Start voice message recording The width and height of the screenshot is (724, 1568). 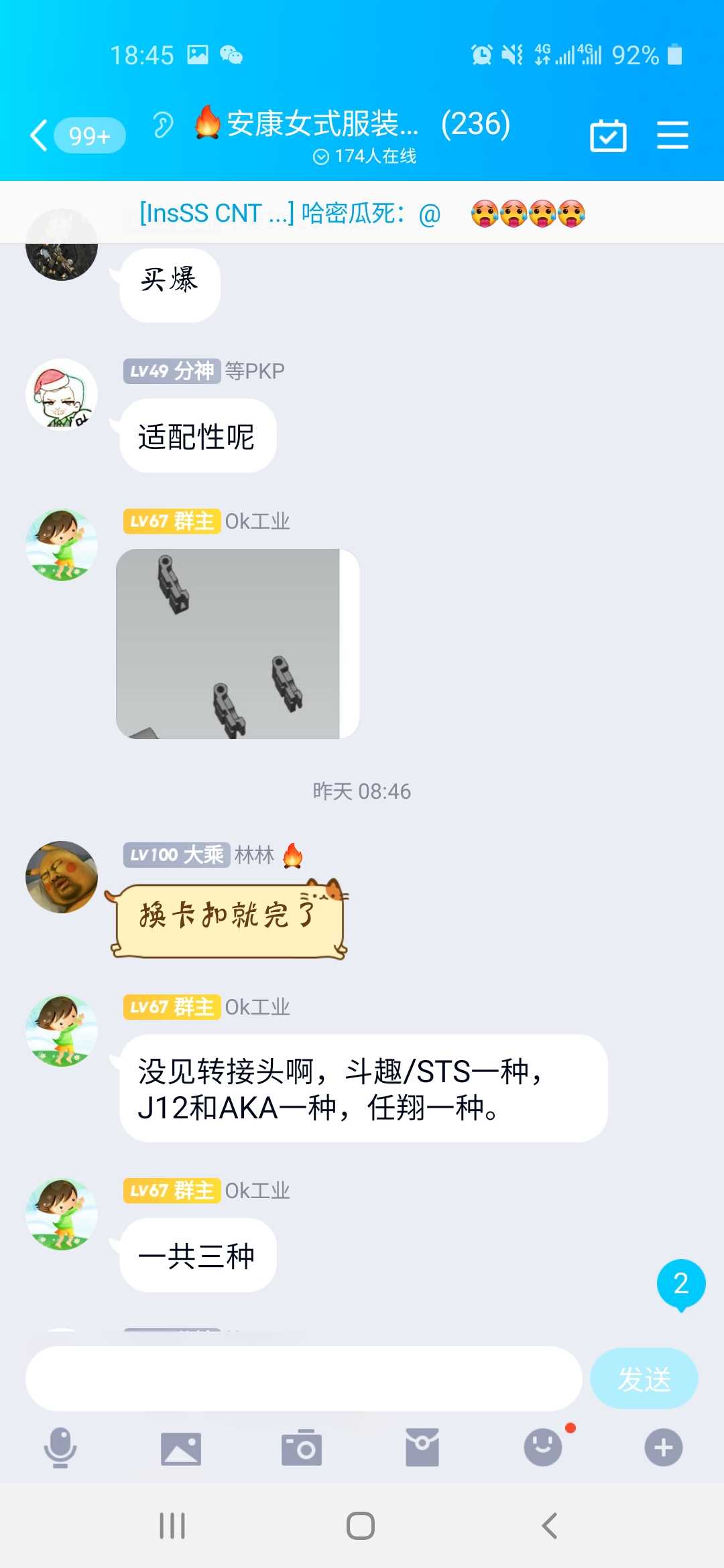[60, 1447]
